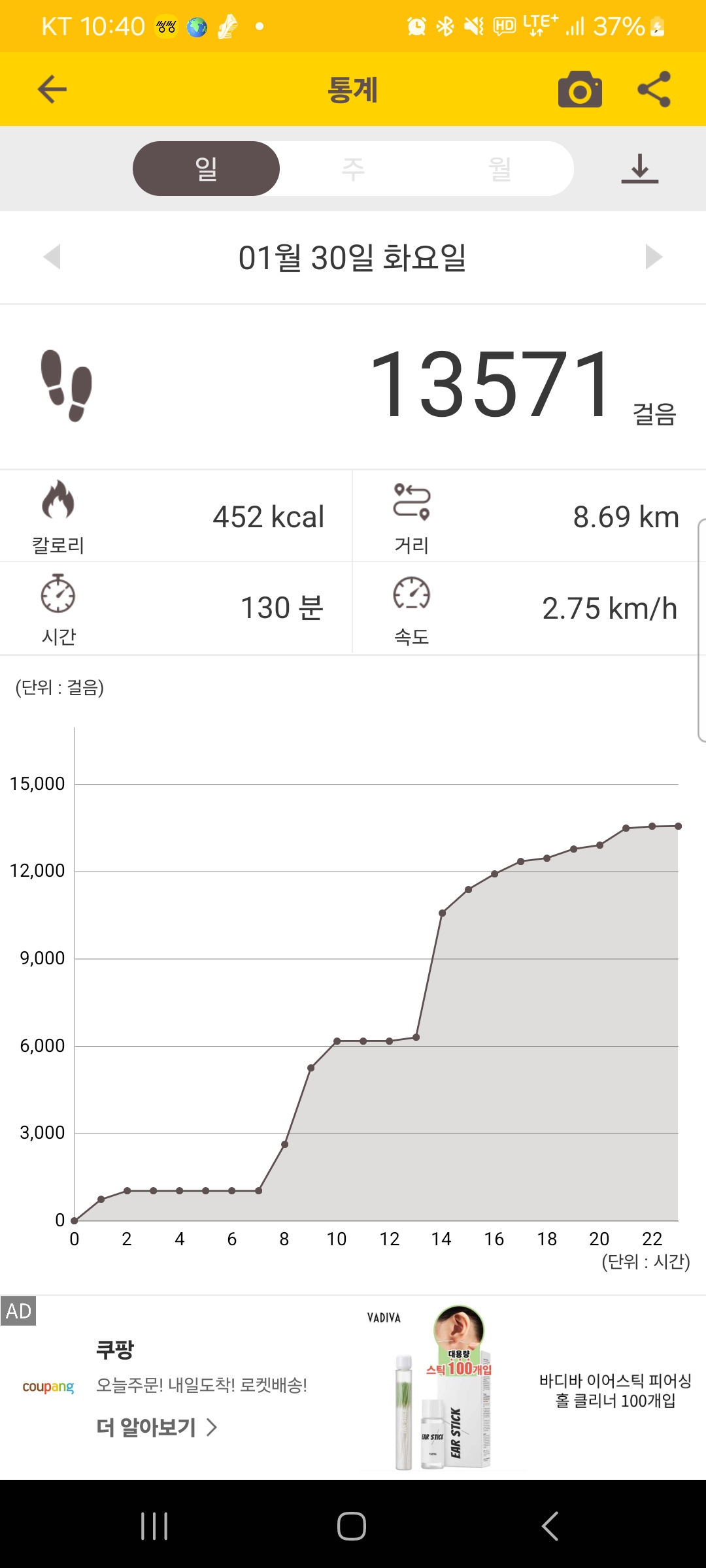Image resolution: width=706 pixels, height=1568 pixels.
Task: Open 더 알아보기 link in Coupang ad
Action: (x=157, y=1428)
